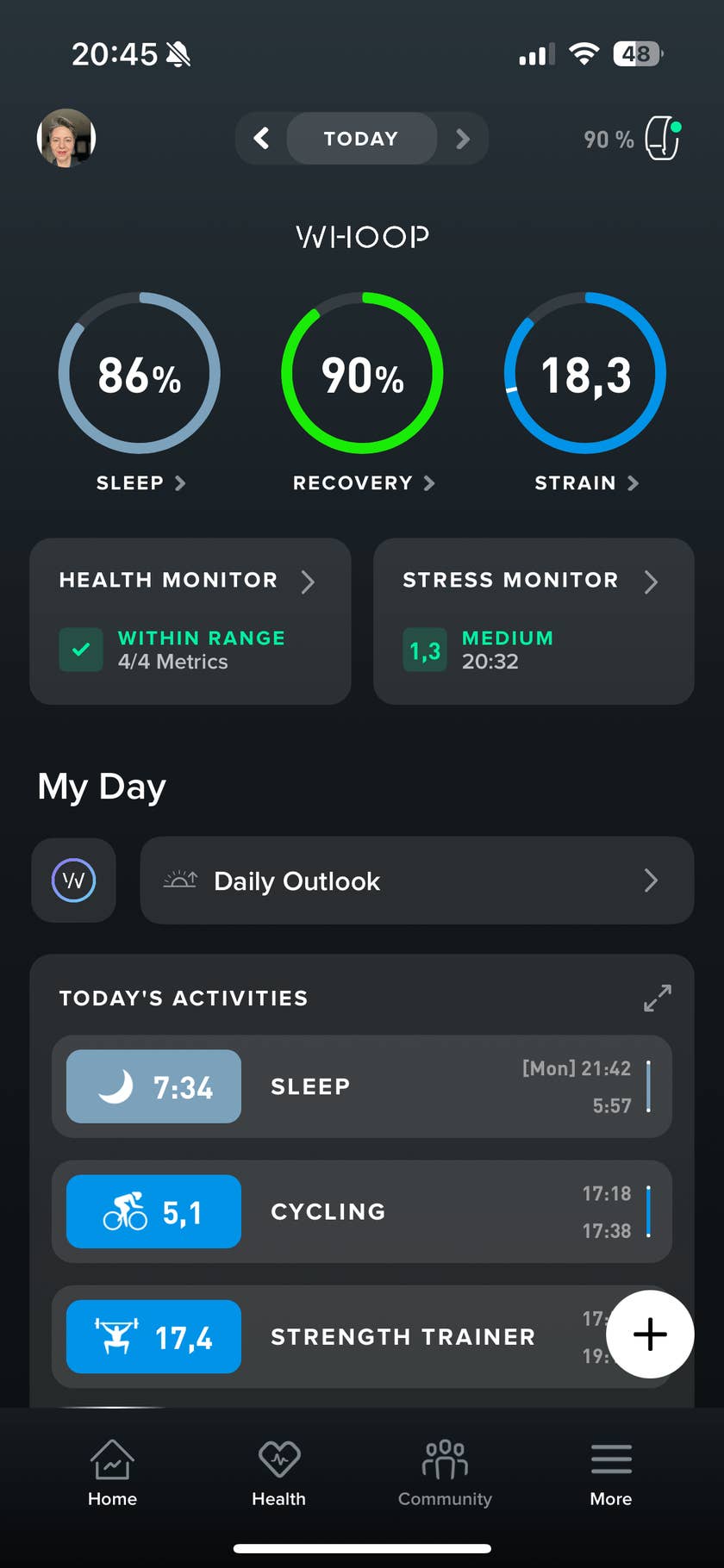
Task: Open the Sleep 86% details
Action: coord(140,374)
